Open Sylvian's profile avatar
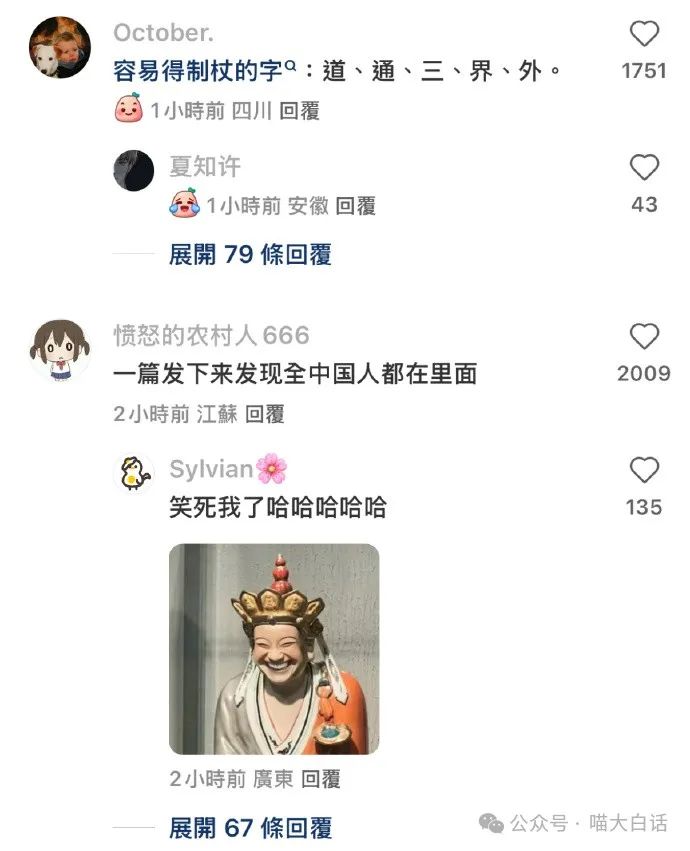The height and width of the screenshot is (851, 690). tap(135, 473)
